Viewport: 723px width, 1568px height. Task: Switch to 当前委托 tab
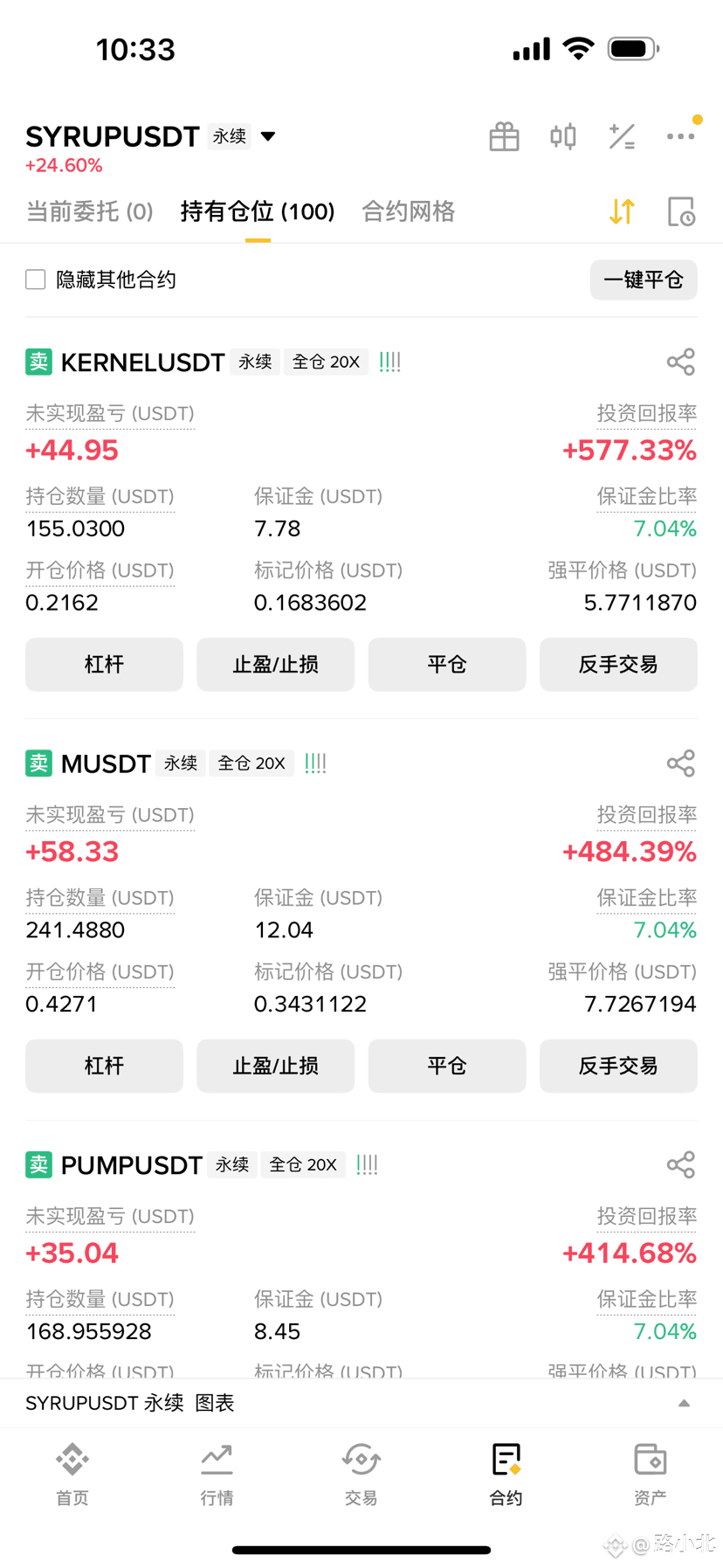tap(90, 211)
